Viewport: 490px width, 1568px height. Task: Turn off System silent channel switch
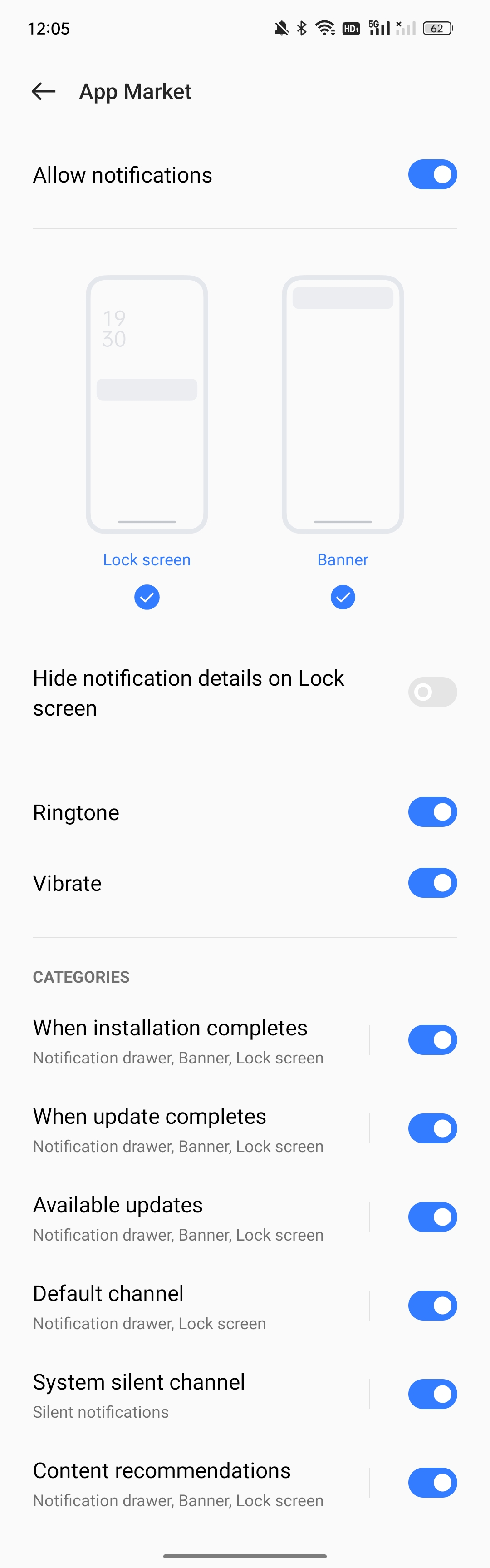432,1394
